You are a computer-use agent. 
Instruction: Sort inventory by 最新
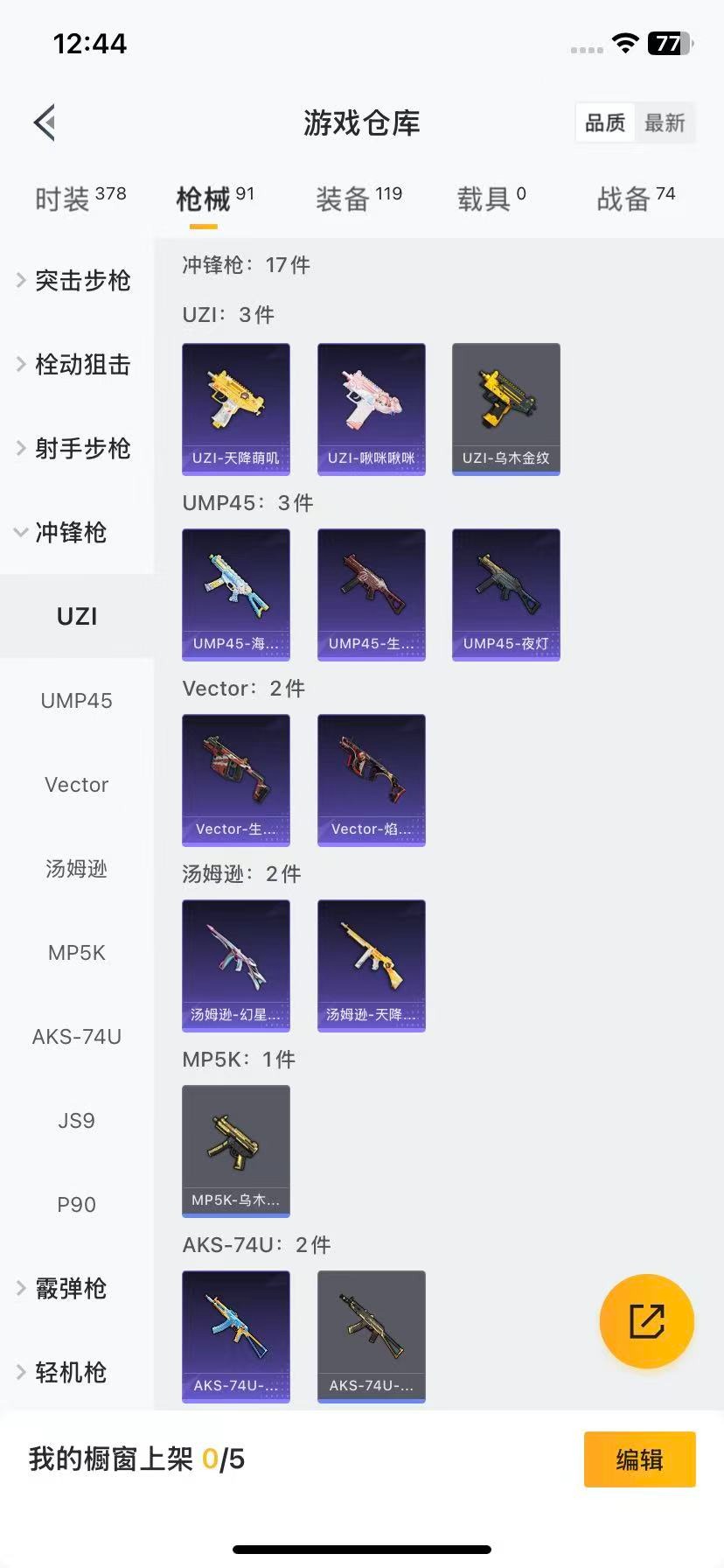665,122
